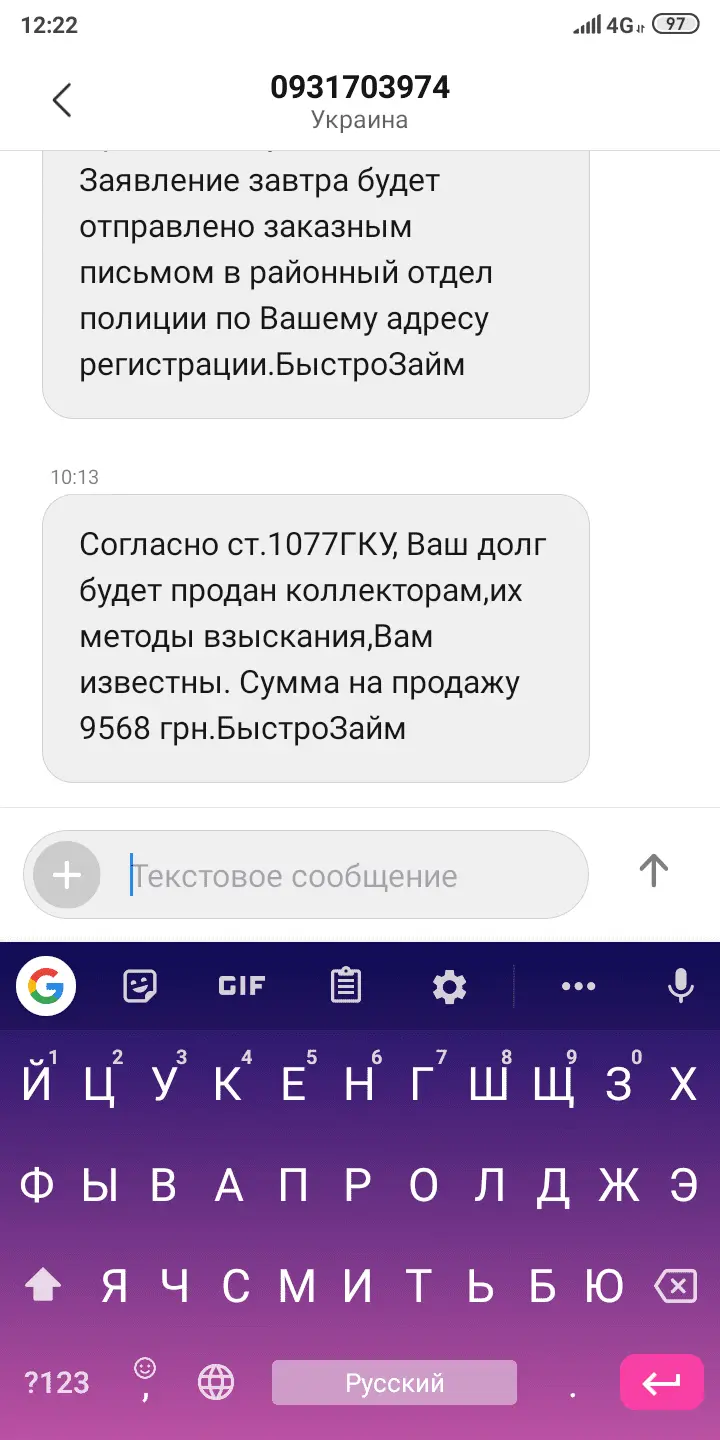Open the keyboard clipboard
Screen dimensions: 720x1440
tap(345, 987)
